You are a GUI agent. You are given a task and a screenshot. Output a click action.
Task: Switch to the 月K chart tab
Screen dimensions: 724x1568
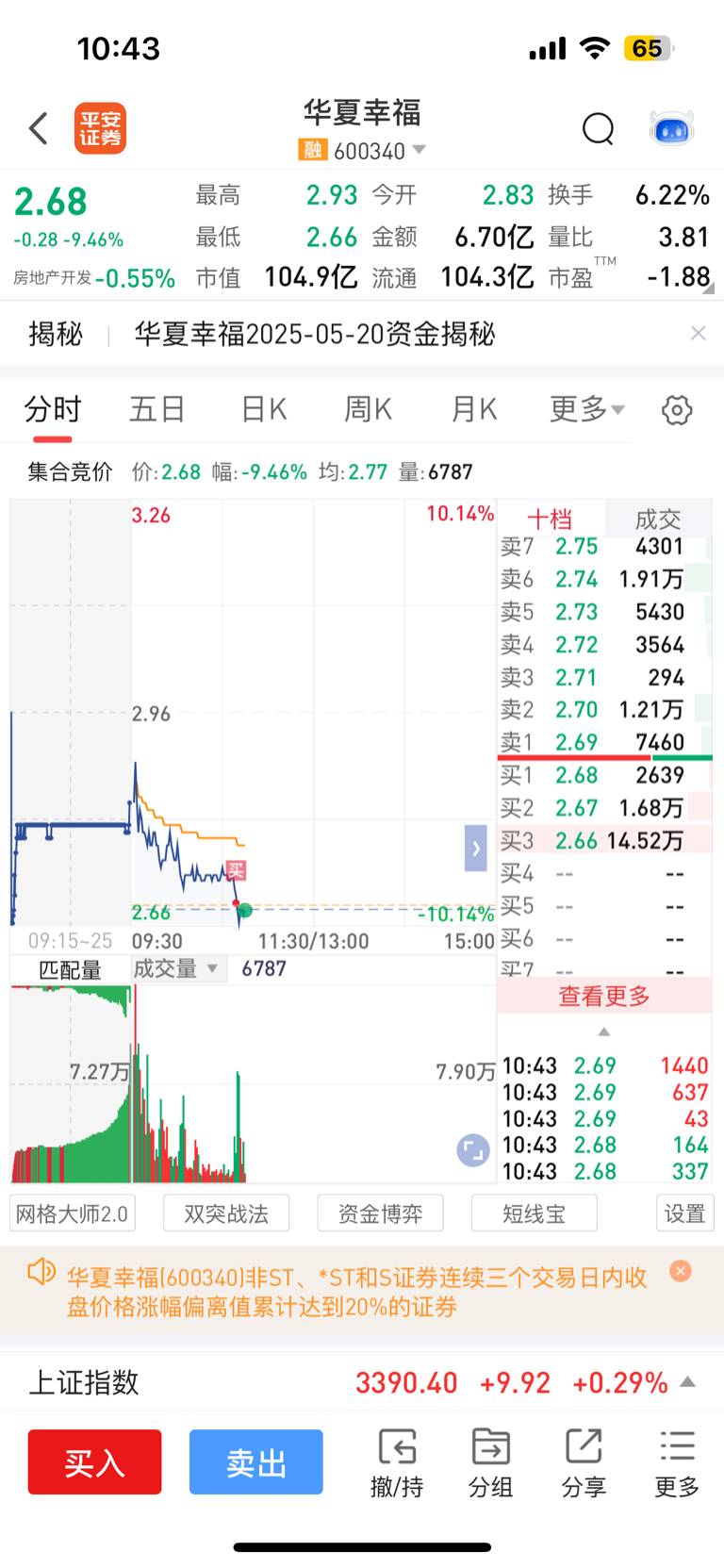pos(474,409)
